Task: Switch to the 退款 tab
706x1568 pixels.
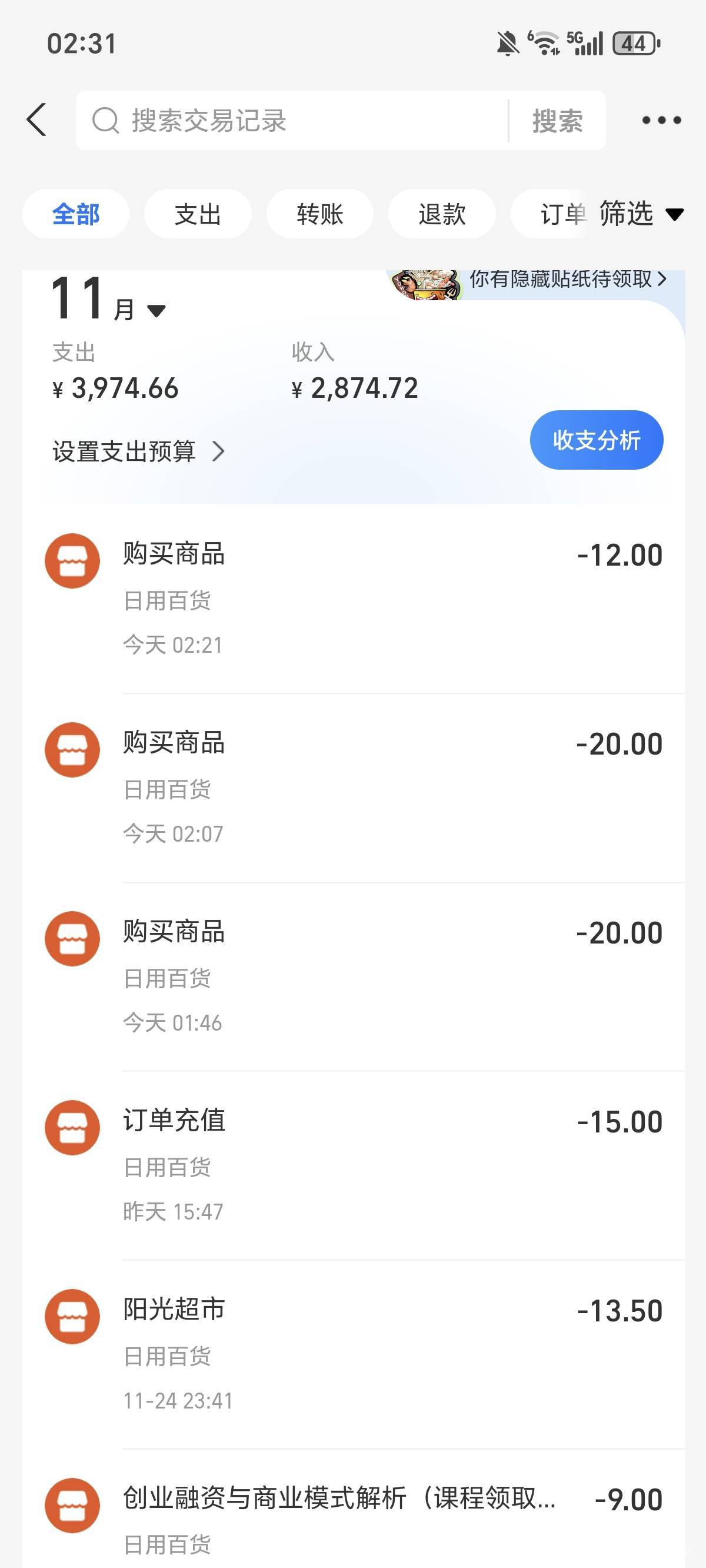Action: point(442,214)
